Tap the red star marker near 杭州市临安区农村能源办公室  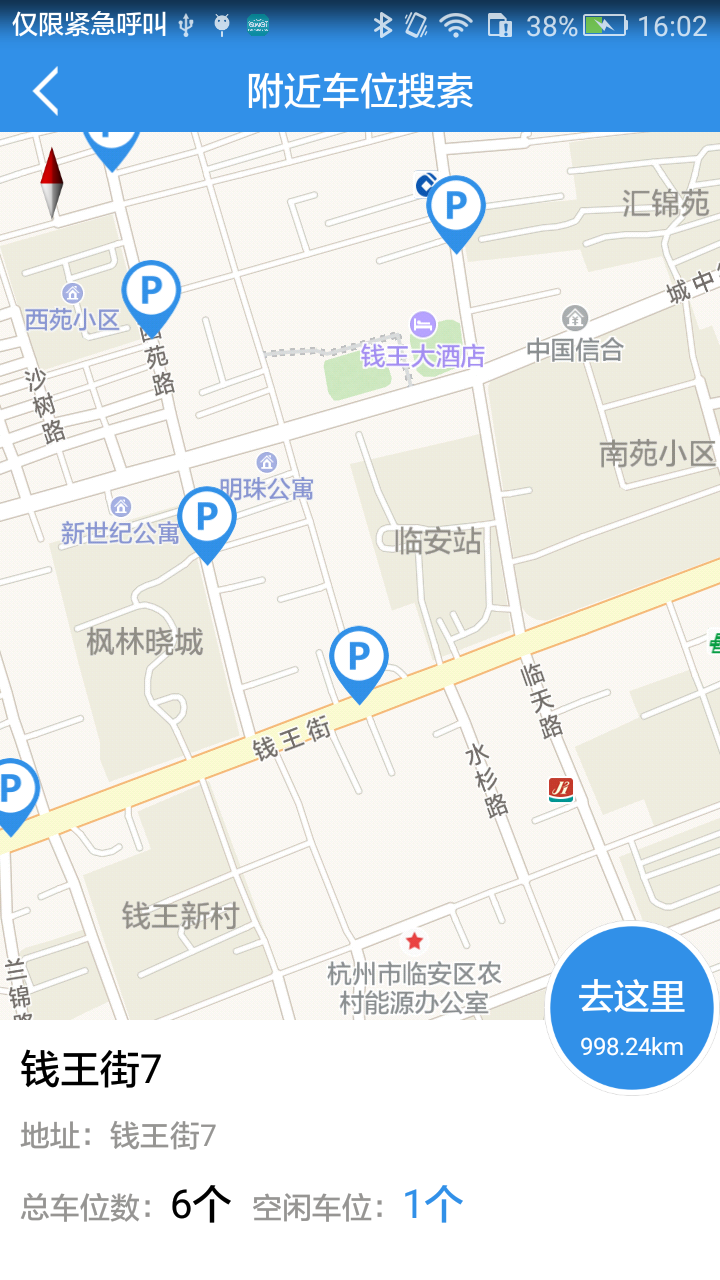coord(415,940)
